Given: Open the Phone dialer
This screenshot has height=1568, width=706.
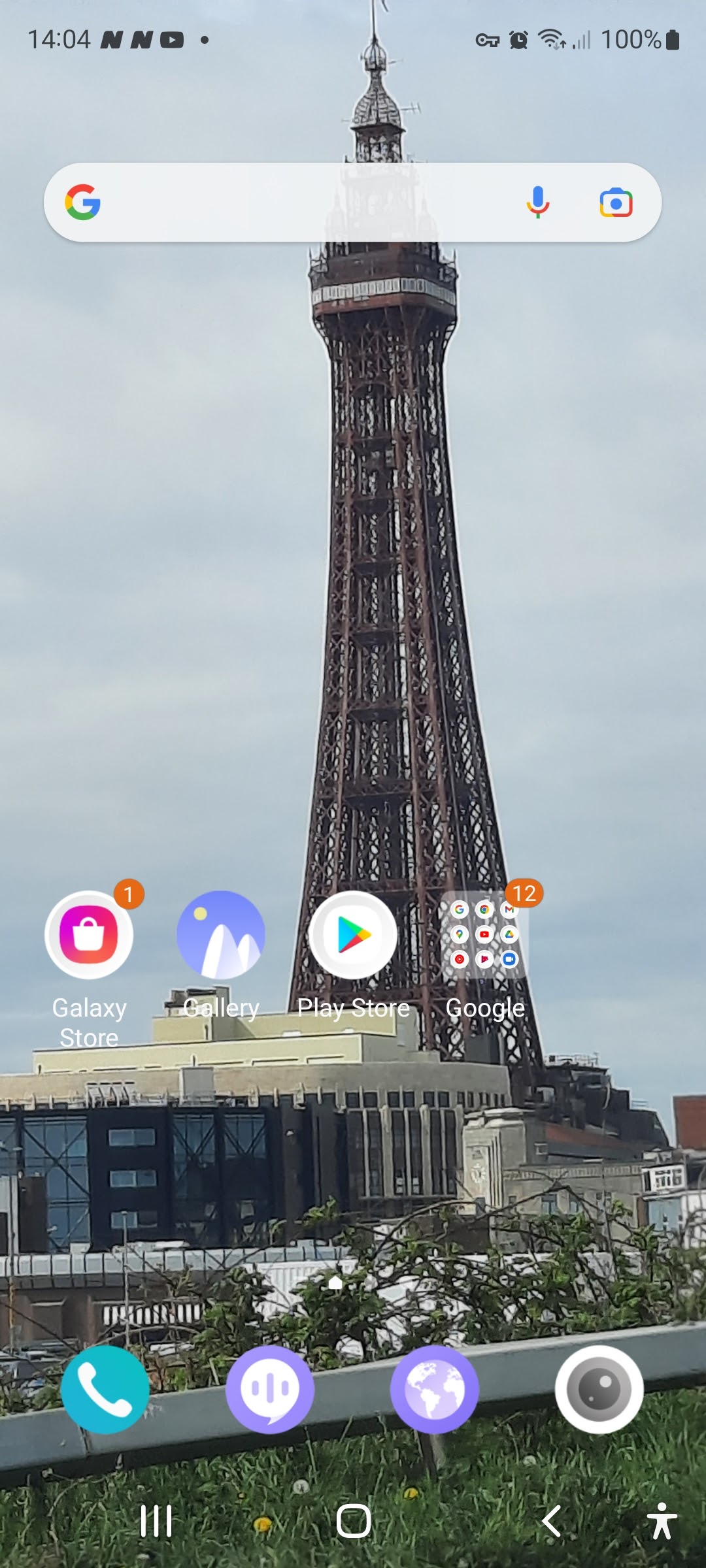Looking at the screenshot, I should click(x=105, y=1390).
